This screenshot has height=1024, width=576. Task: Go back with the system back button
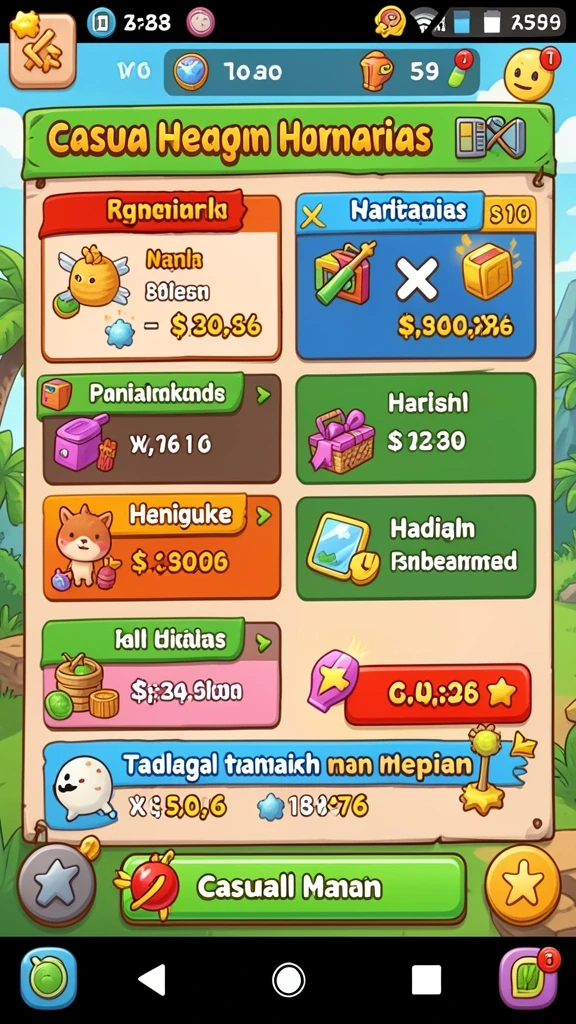tap(152, 980)
